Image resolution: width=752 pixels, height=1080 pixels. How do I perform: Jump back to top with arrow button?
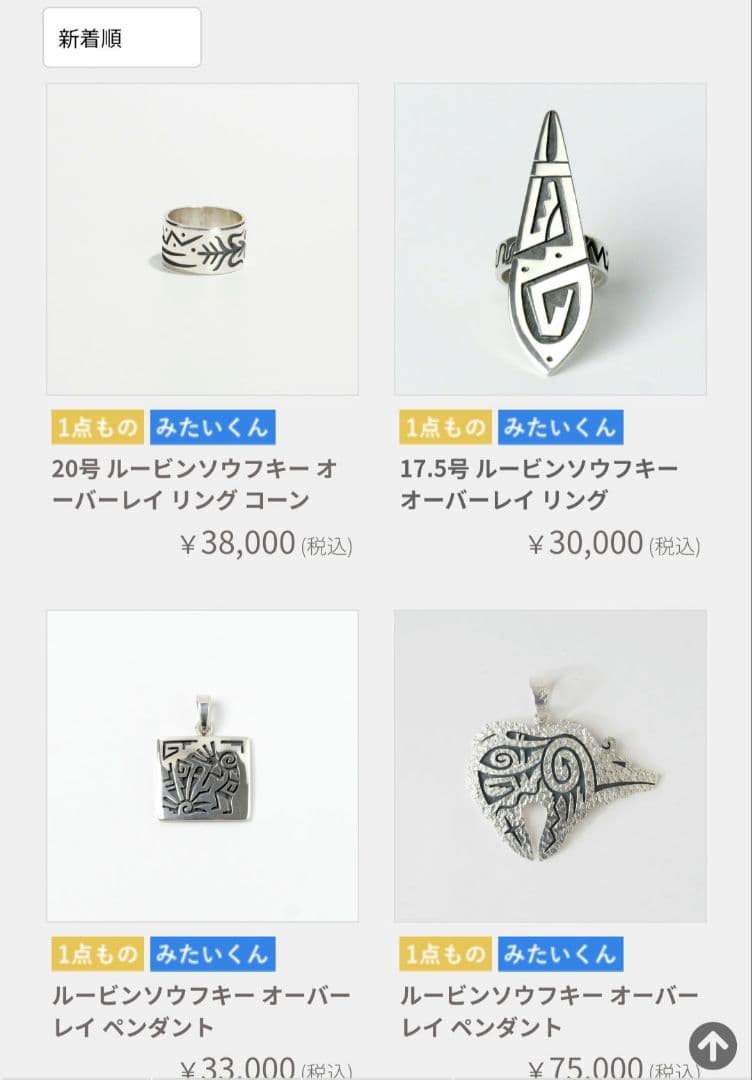click(x=713, y=1047)
